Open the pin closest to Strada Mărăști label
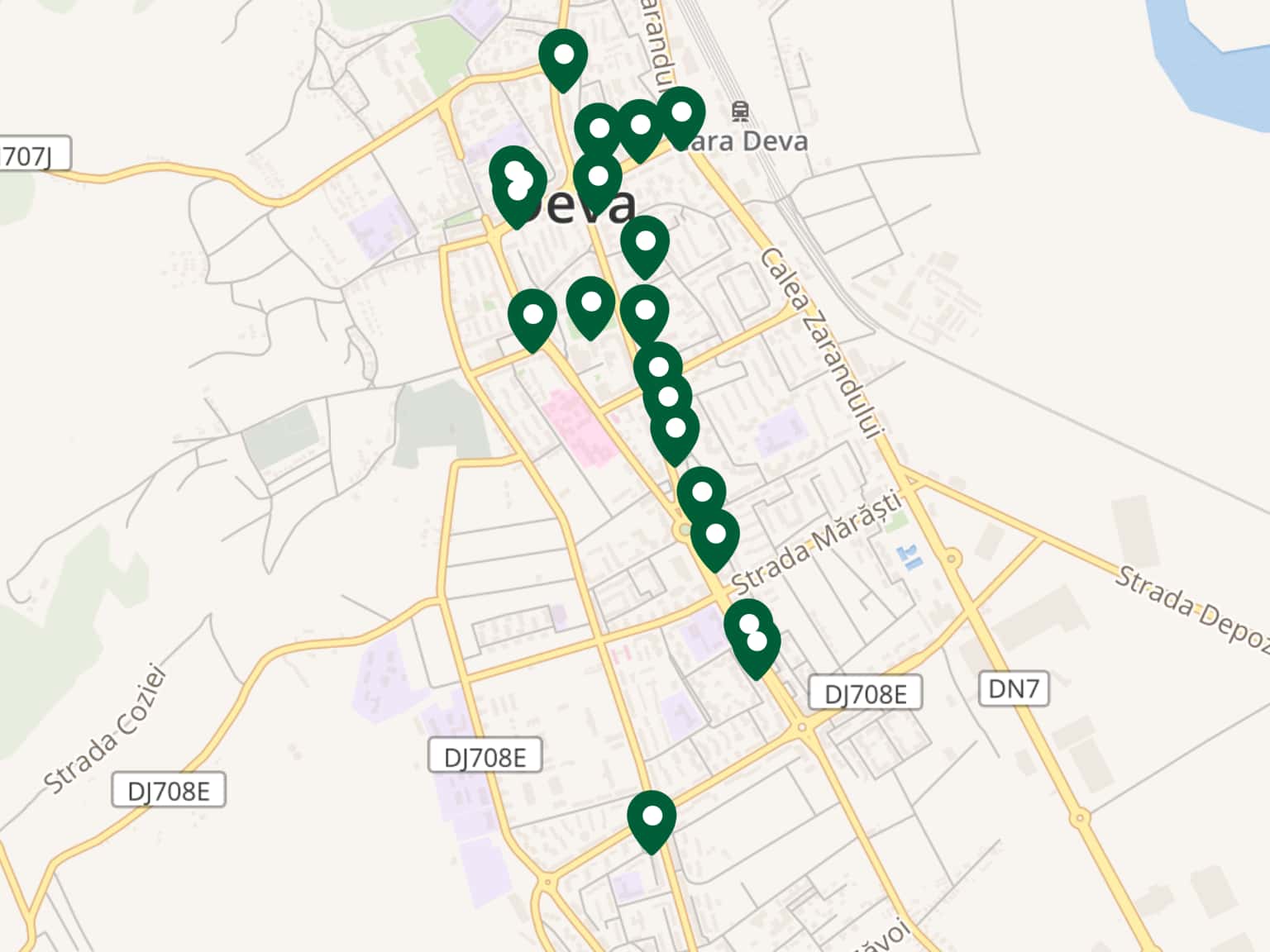This screenshot has width=1270, height=952. point(715,538)
